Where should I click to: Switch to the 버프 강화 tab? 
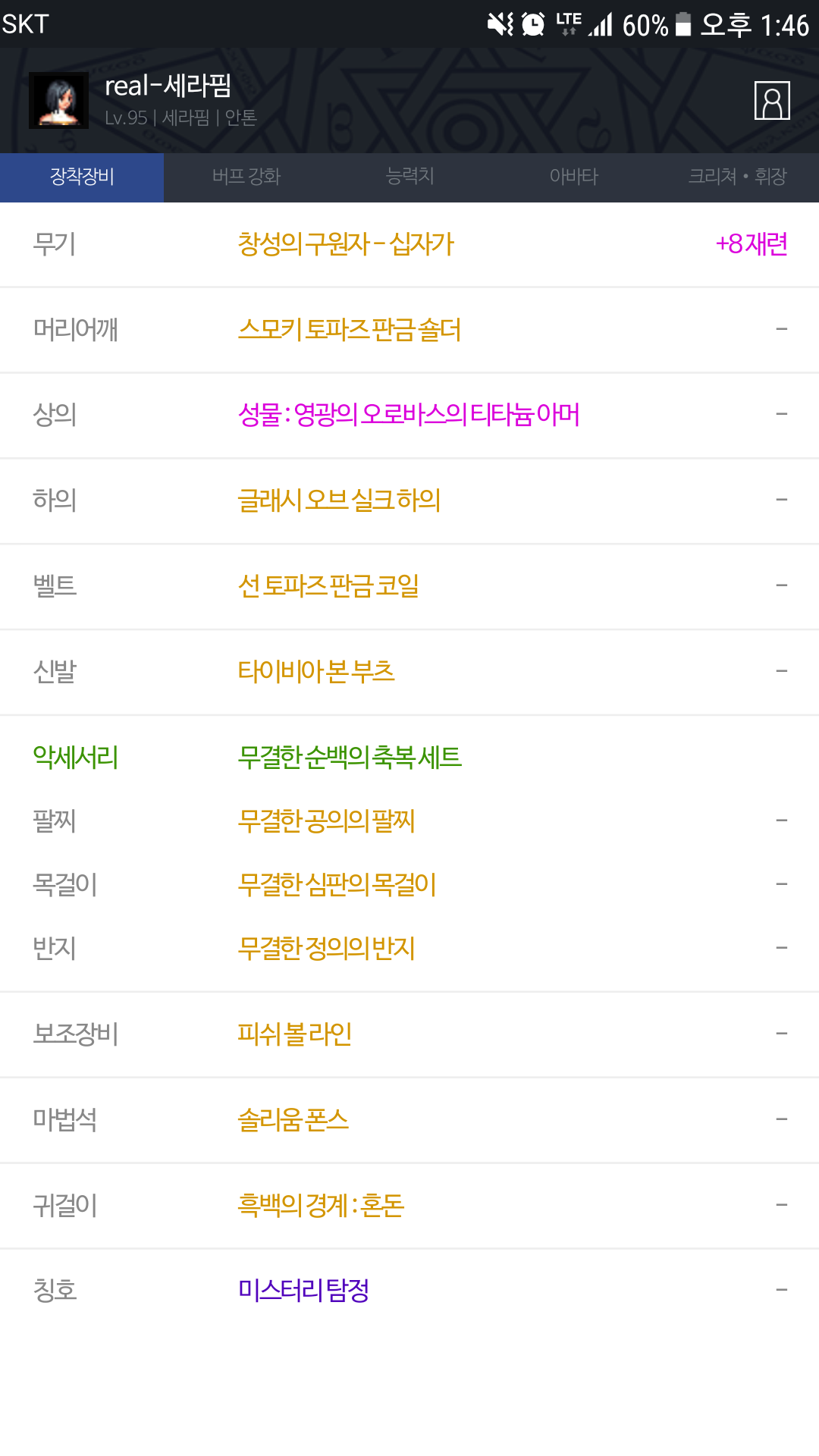pos(246,177)
